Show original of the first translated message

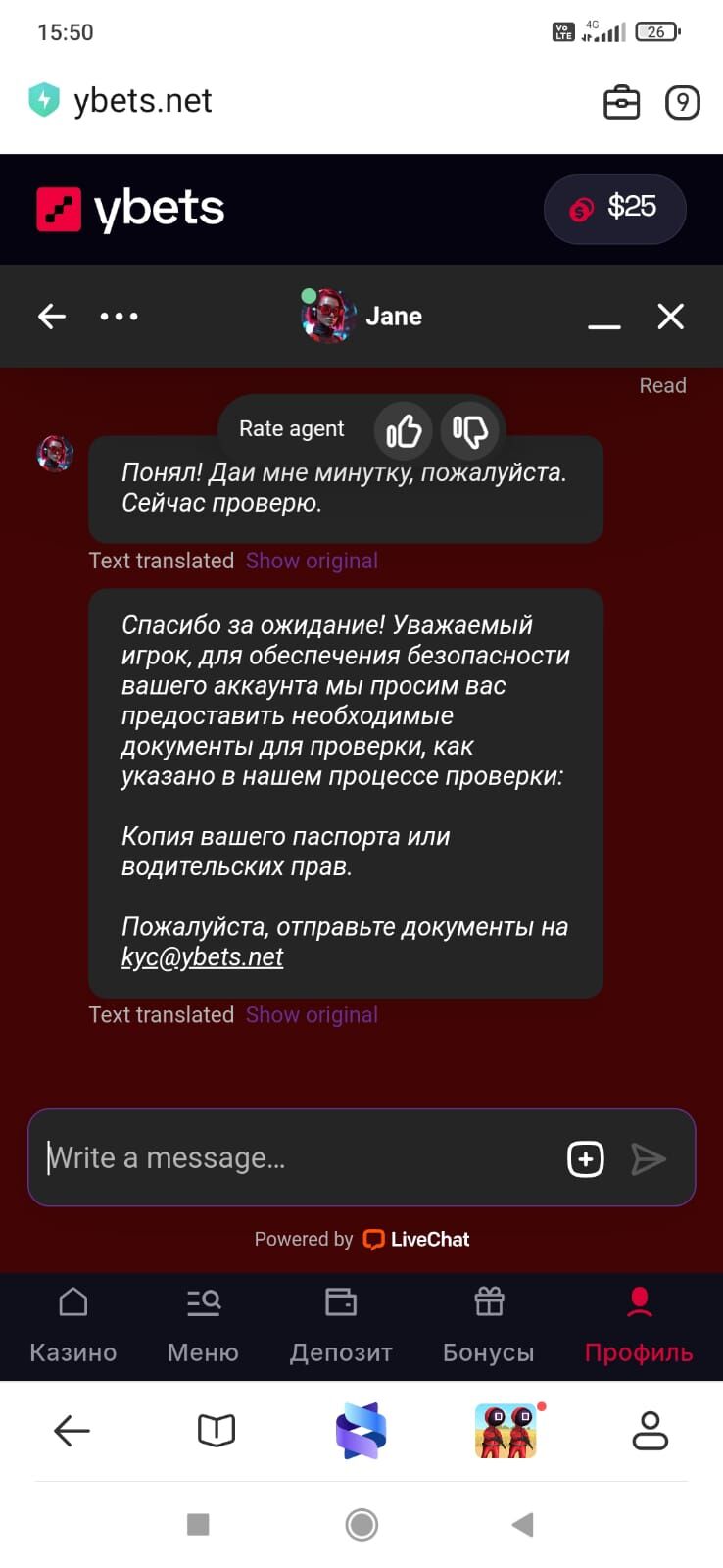tap(312, 561)
